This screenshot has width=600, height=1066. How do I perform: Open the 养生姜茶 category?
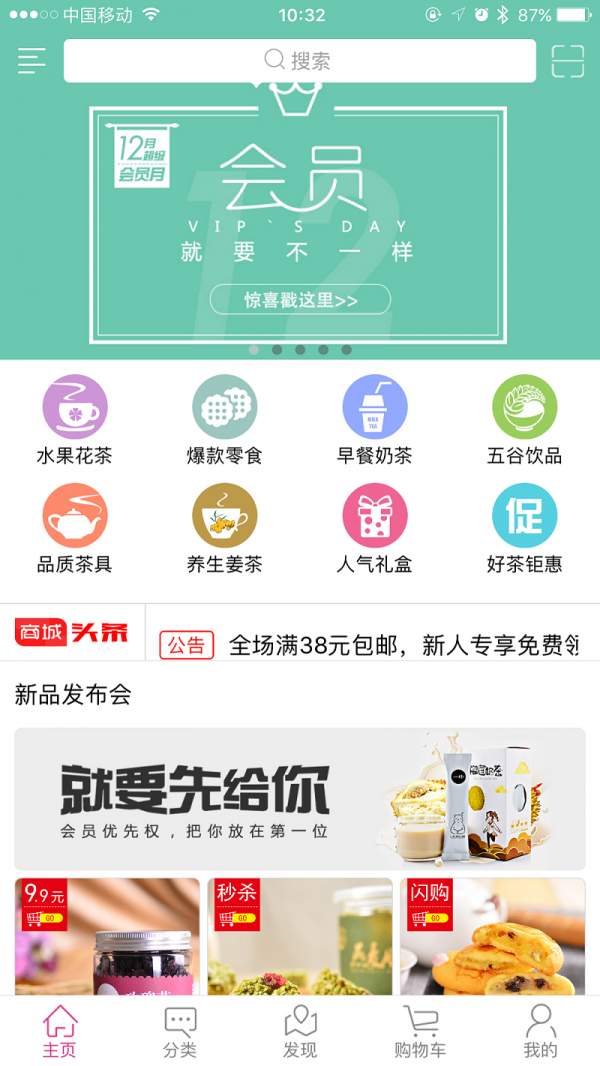coord(225,528)
